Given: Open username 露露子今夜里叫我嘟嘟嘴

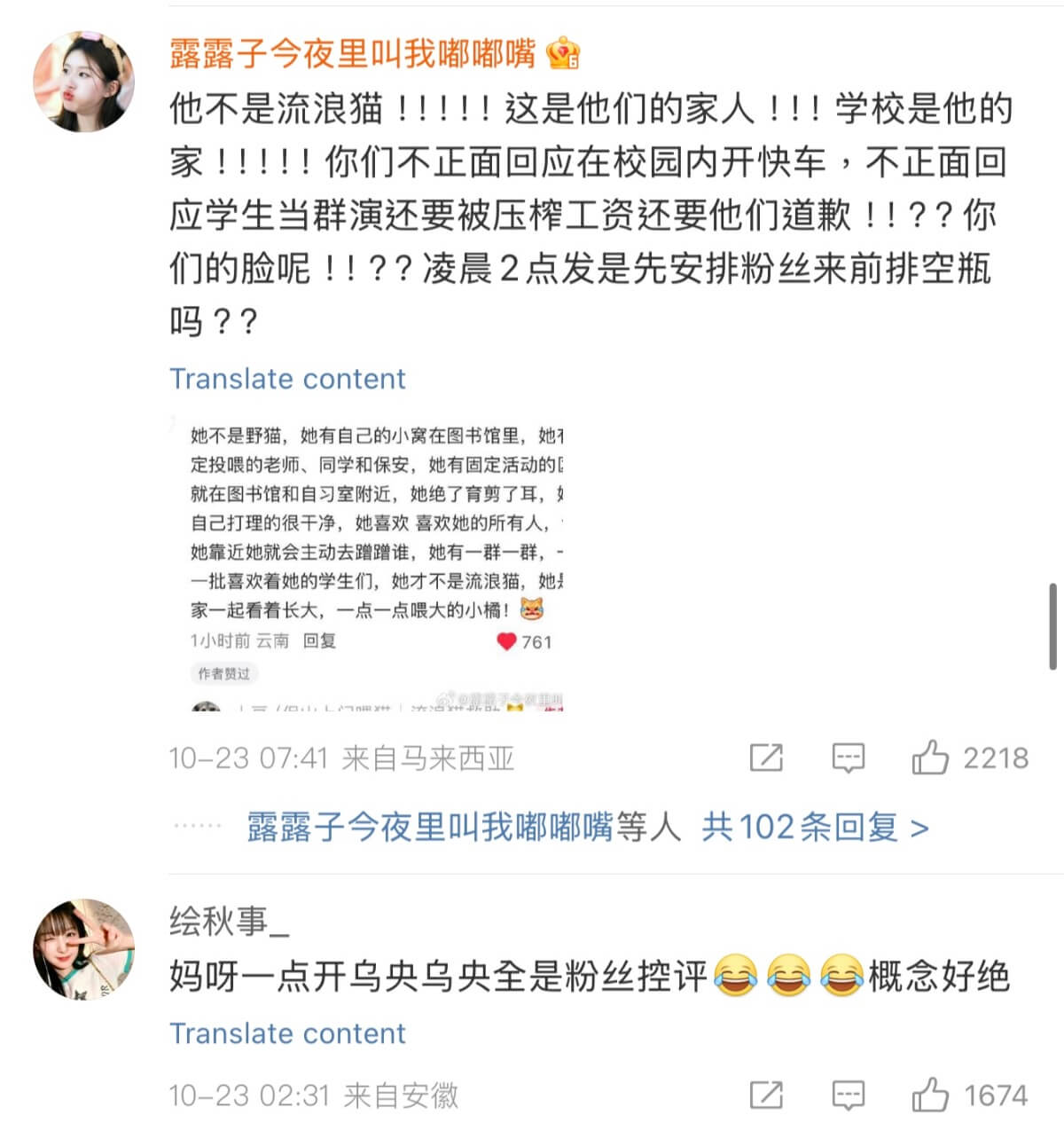Looking at the screenshot, I should [352, 54].
